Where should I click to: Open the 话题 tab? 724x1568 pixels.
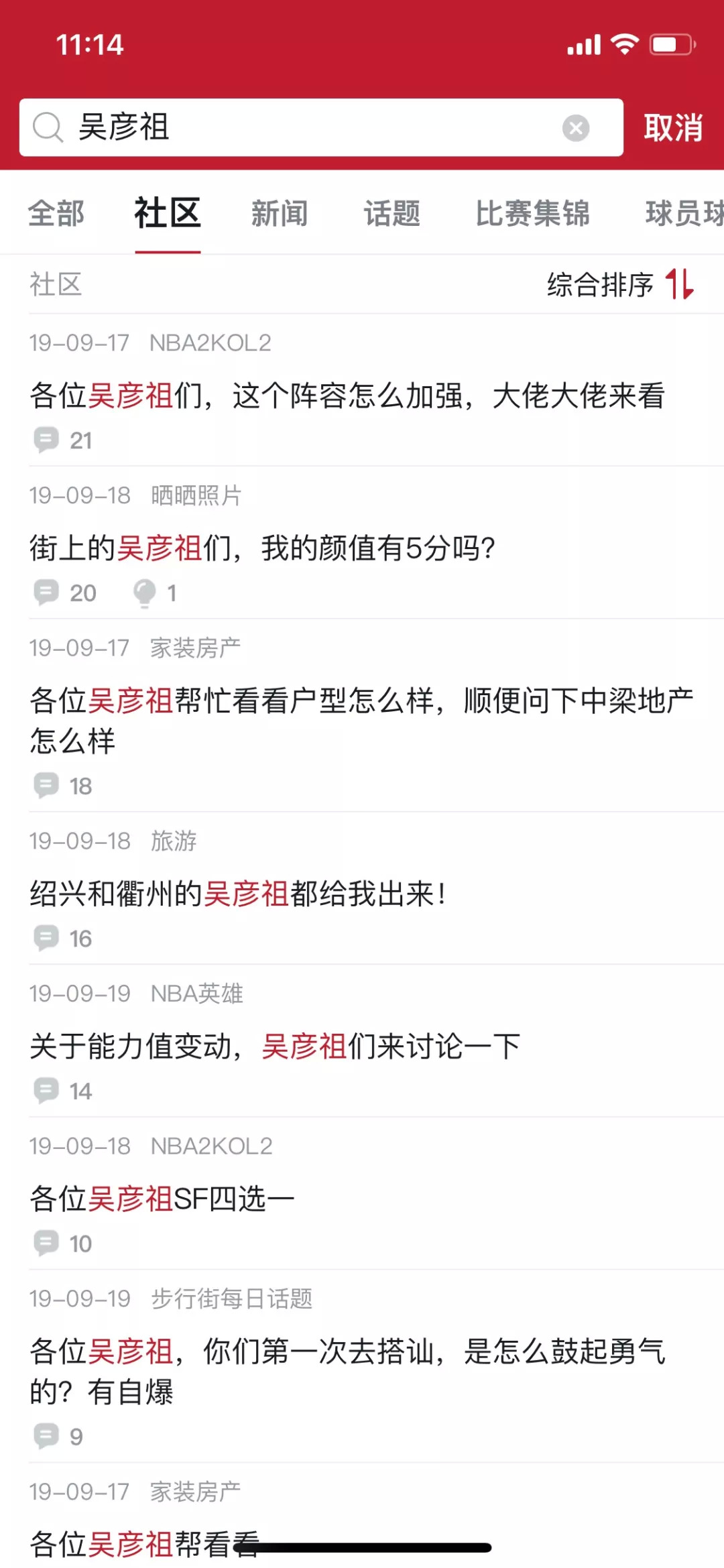click(392, 214)
